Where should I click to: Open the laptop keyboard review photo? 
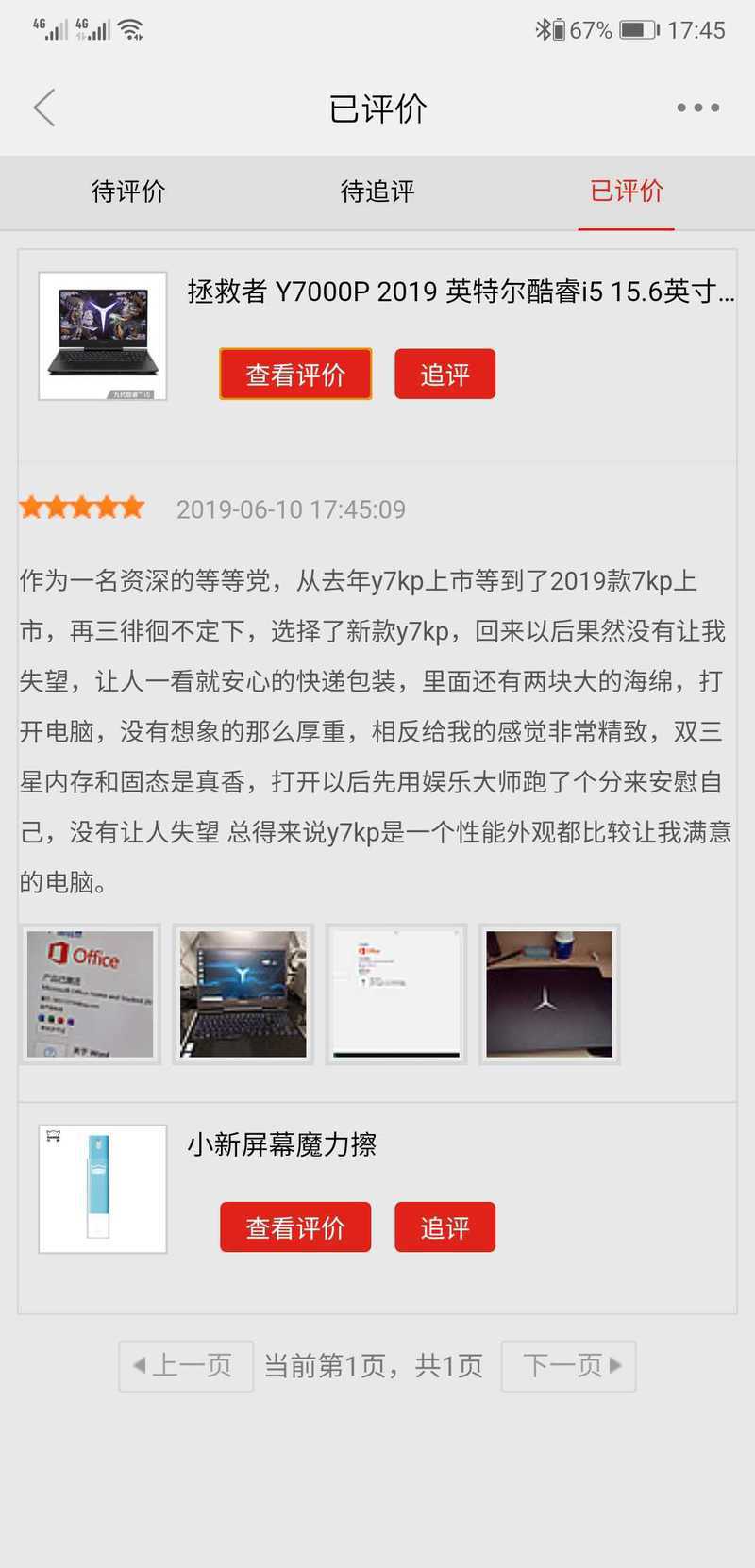(x=243, y=994)
